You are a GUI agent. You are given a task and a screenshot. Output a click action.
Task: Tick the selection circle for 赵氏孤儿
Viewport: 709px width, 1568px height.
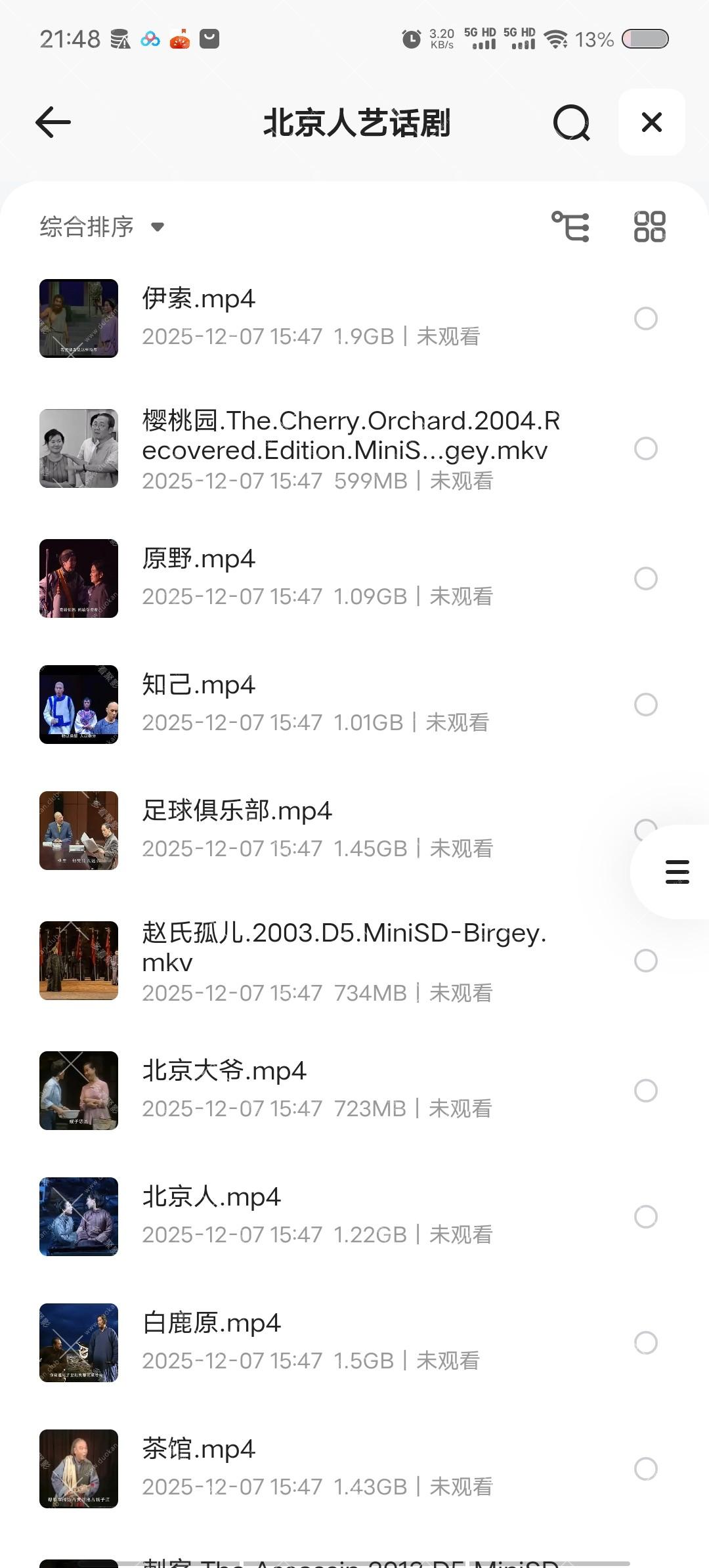[646, 961]
